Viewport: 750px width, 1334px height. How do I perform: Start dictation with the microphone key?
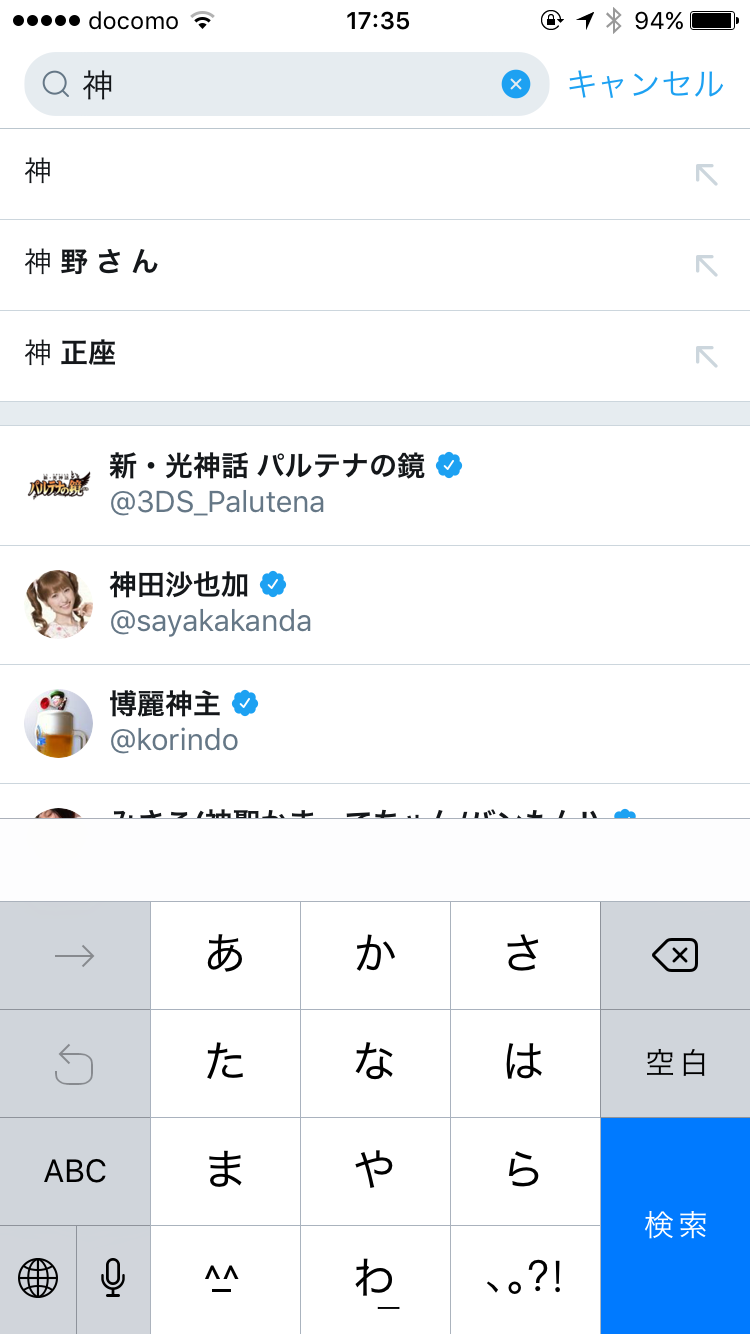pyautogui.click(x=113, y=1278)
